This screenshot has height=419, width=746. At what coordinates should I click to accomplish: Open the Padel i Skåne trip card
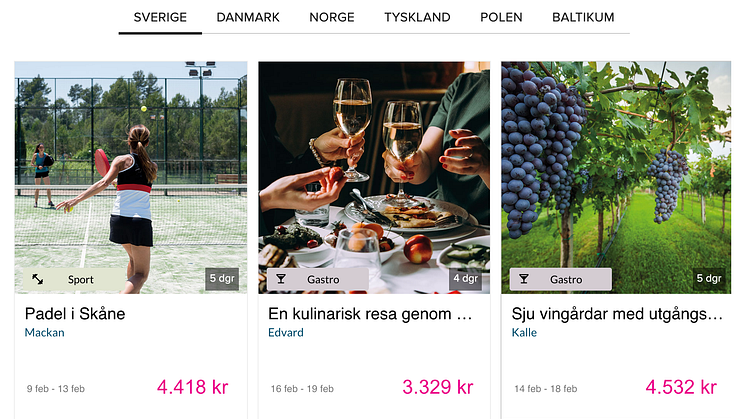pyautogui.click(x=131, y=240)
